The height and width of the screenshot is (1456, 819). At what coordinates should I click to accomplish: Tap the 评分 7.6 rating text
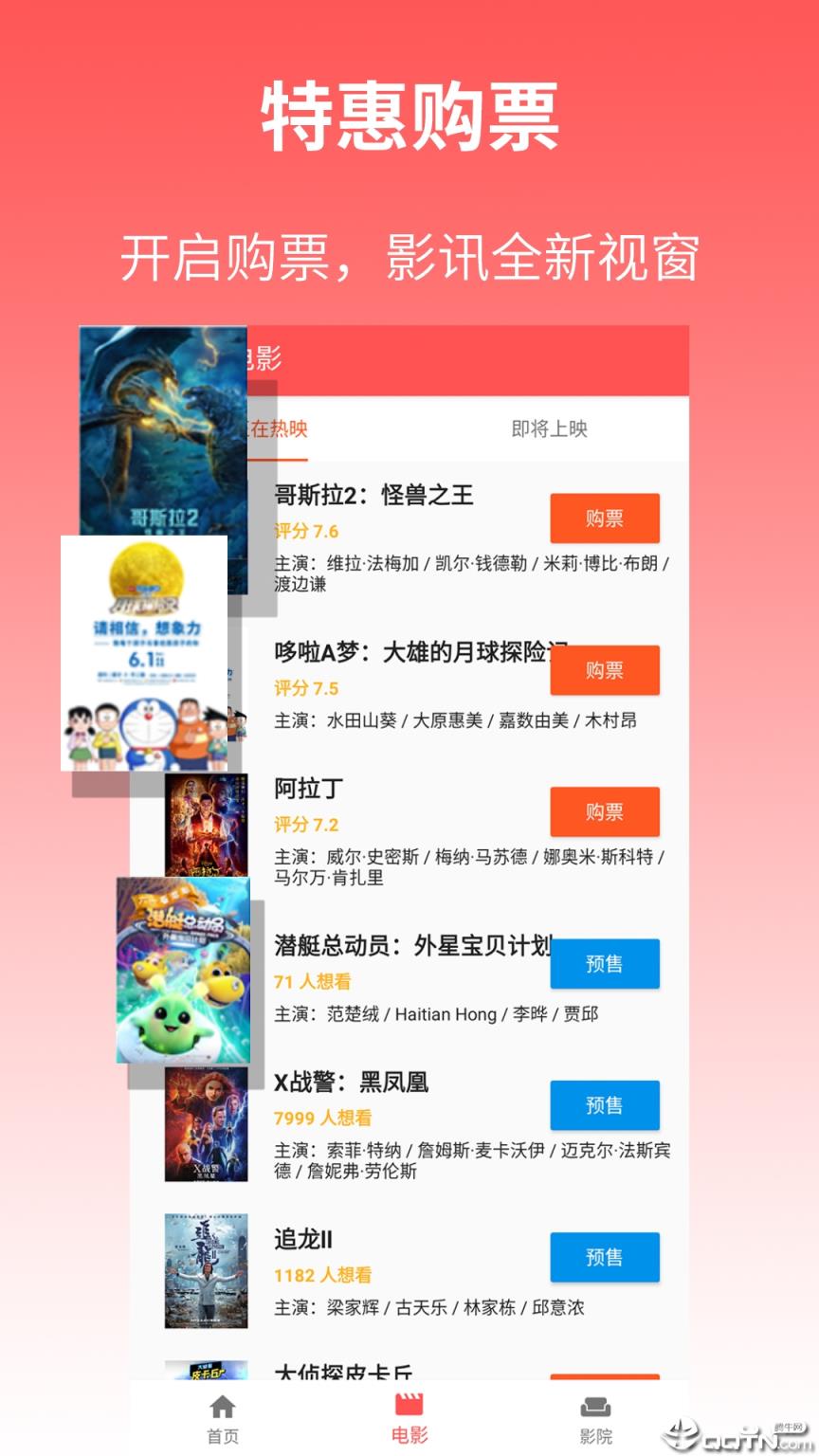pos(305,531)
